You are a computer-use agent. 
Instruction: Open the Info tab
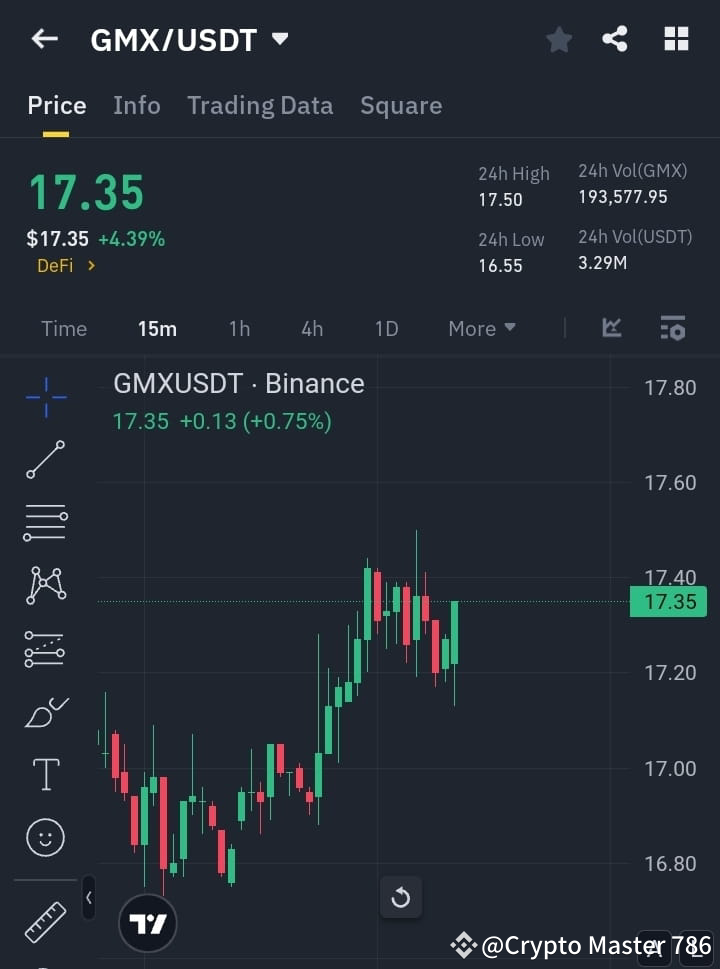137,105
